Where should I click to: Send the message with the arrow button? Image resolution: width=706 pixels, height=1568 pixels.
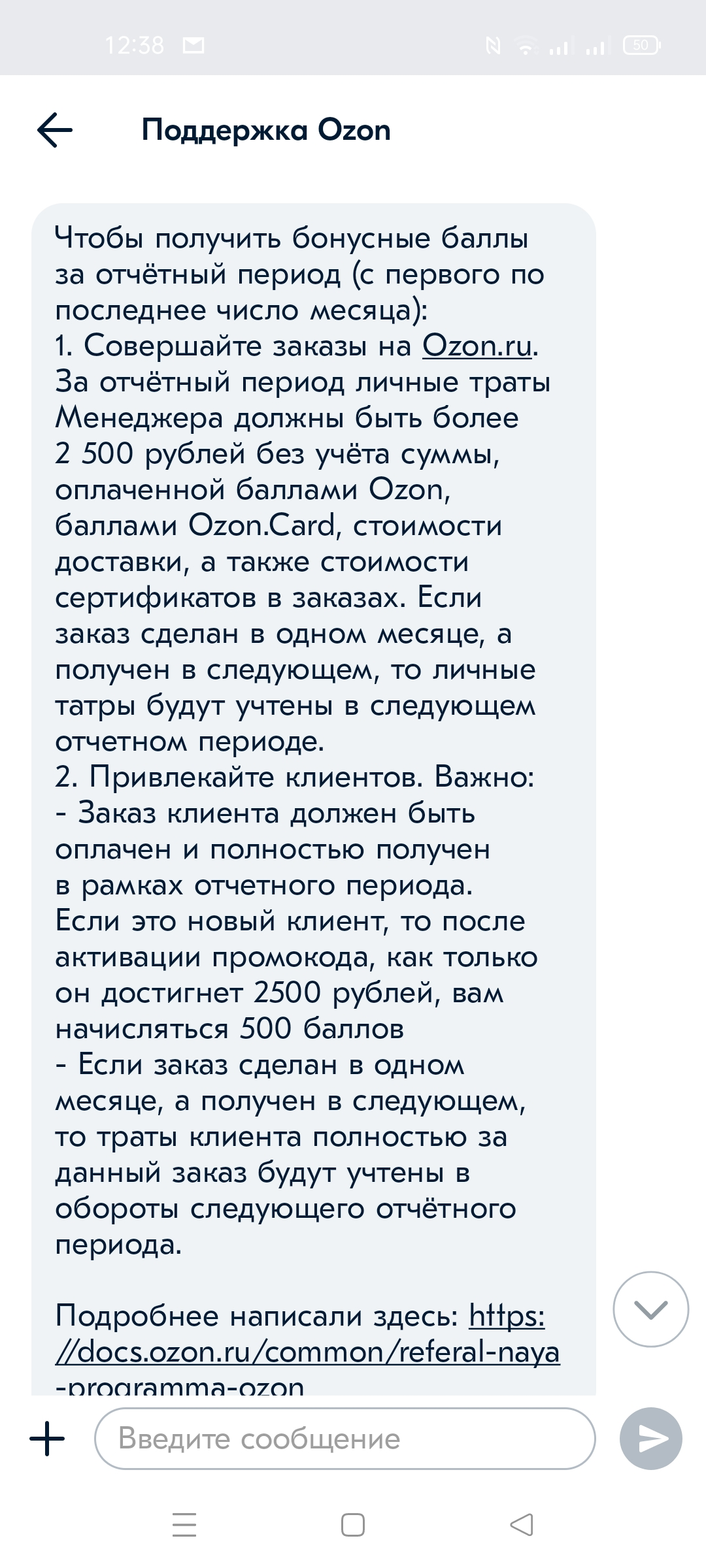pyautogui.click(x=651, y=1439)
